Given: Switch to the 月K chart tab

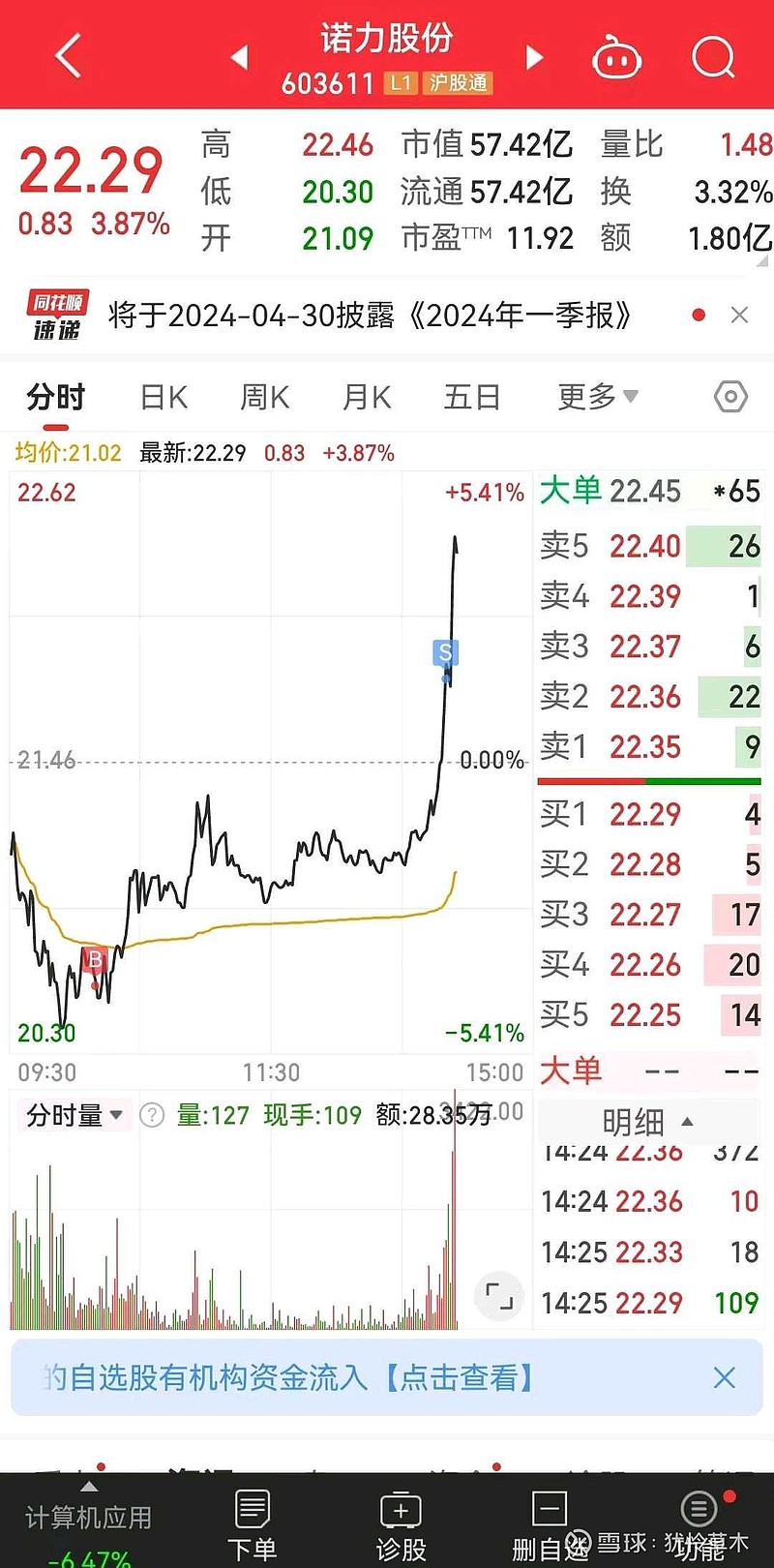Looking at the screenshot, I should [x=367, y=398].
